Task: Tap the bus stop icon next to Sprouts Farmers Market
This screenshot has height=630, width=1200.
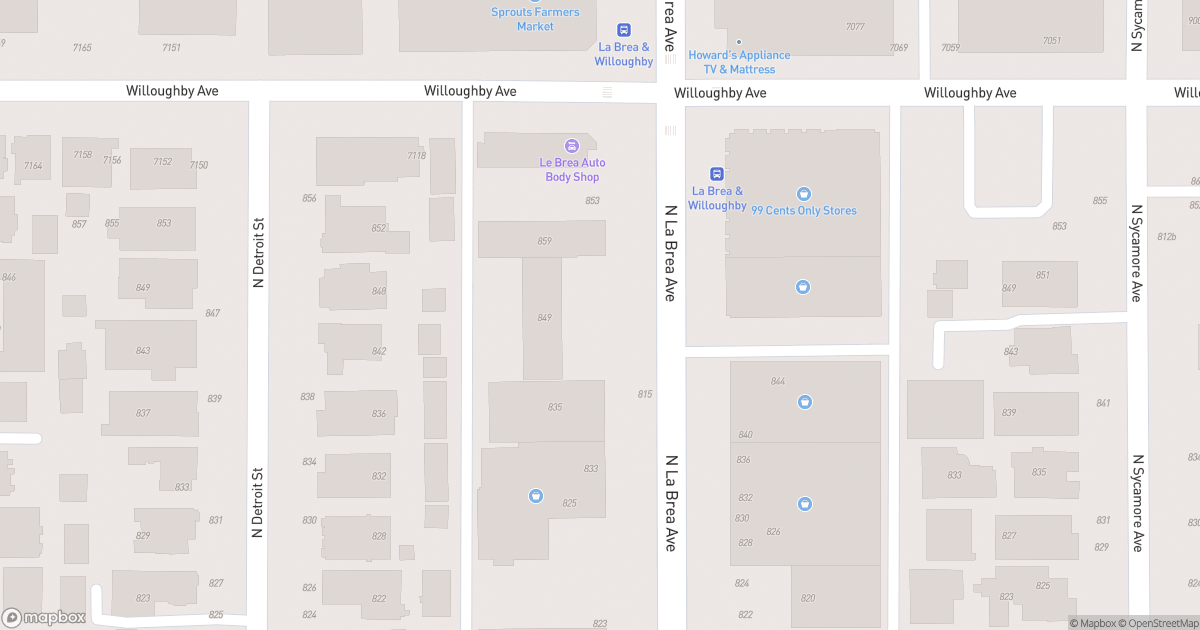Action: click(x=624, y=30)
